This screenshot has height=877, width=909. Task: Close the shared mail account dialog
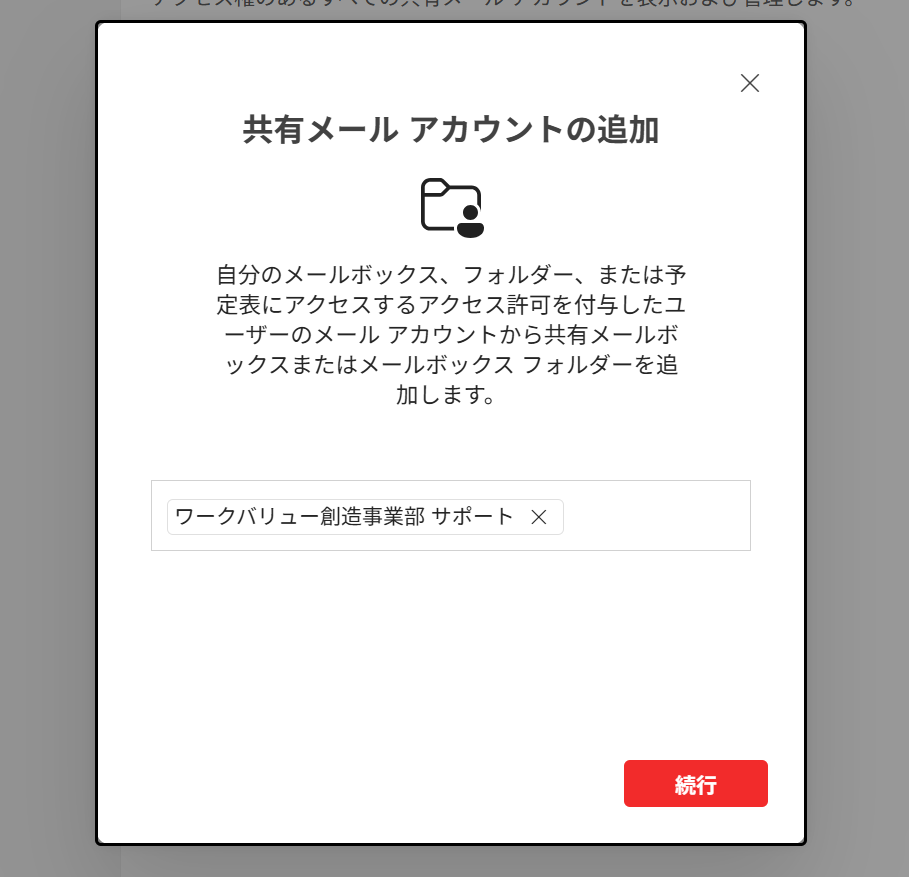point(750,83)
